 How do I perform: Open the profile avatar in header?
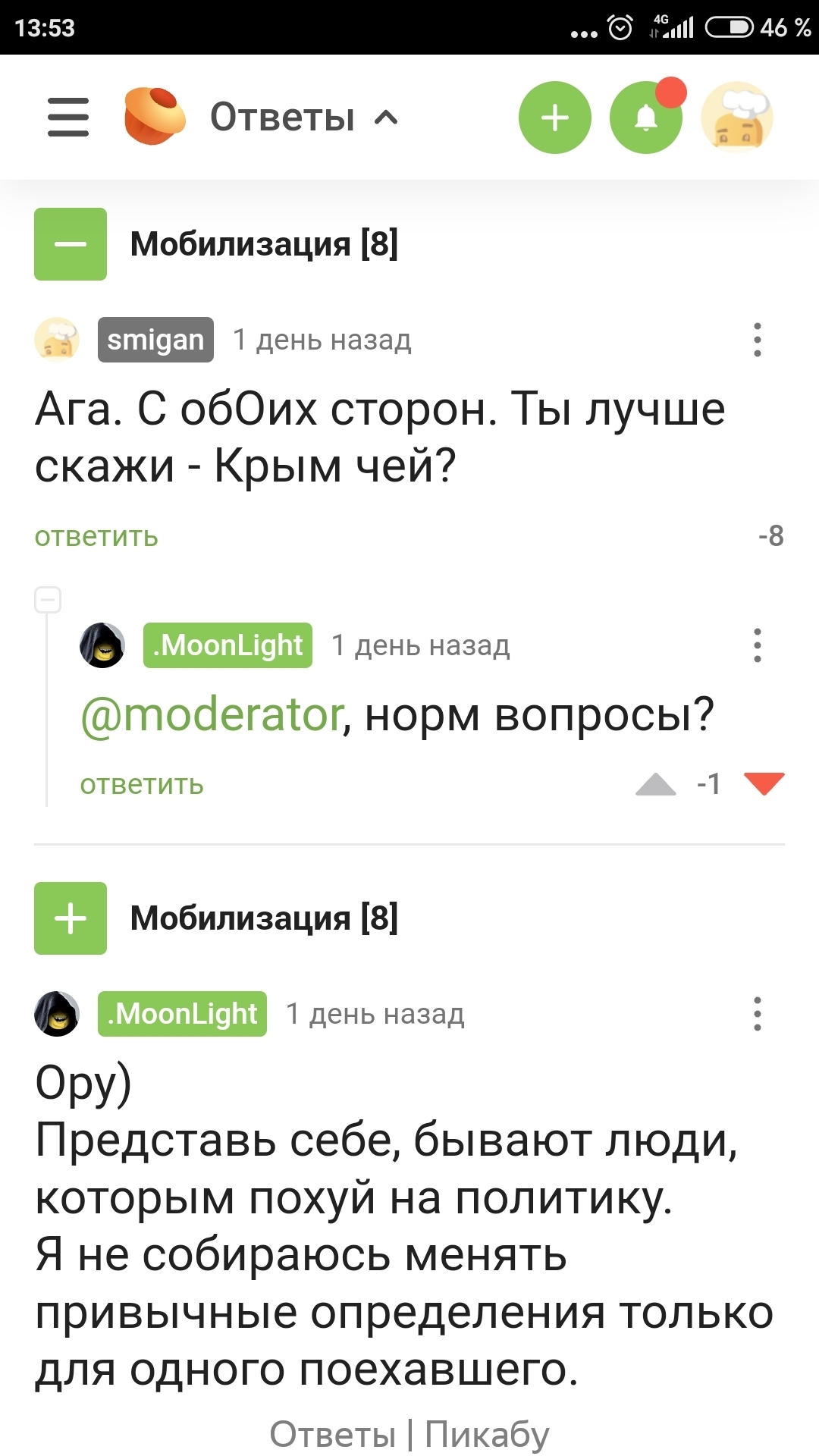click(736, 118)
